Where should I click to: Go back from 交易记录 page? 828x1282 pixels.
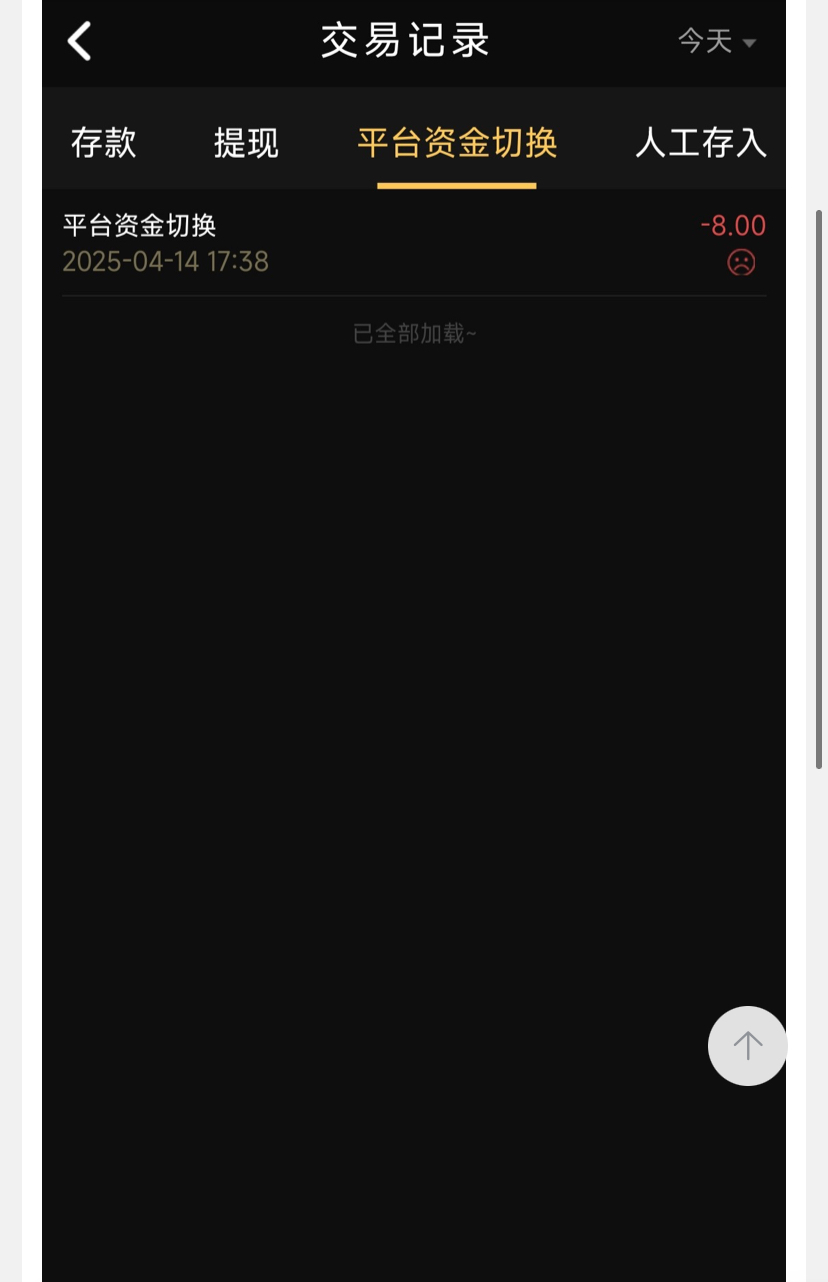[x=79, y=42]
